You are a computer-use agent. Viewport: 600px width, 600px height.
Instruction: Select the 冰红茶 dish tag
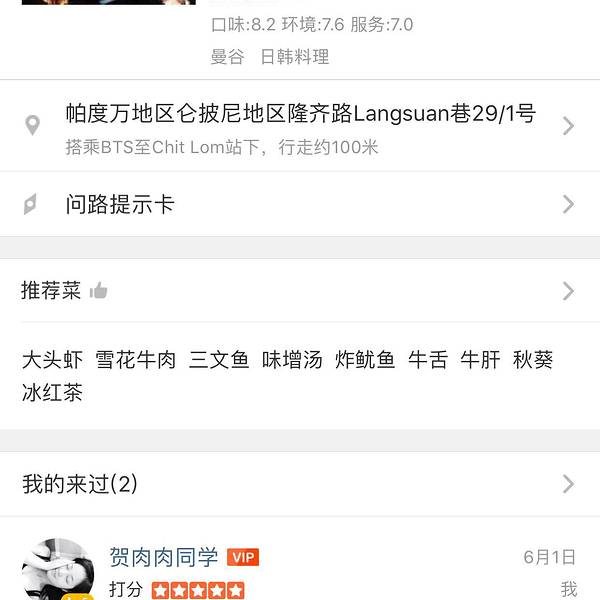(x=52, y=393)
